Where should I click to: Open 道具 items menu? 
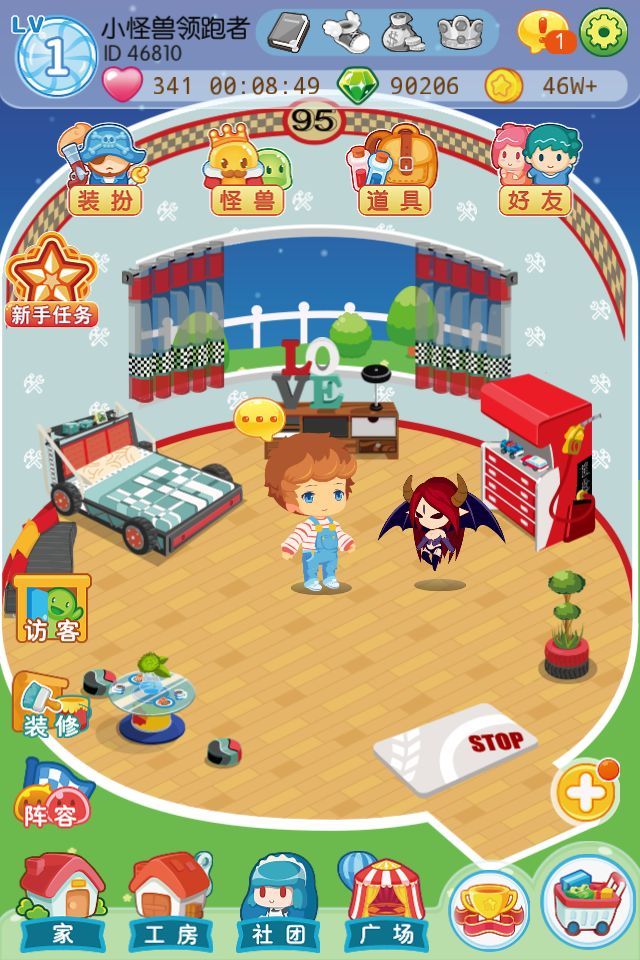point(395,170)
